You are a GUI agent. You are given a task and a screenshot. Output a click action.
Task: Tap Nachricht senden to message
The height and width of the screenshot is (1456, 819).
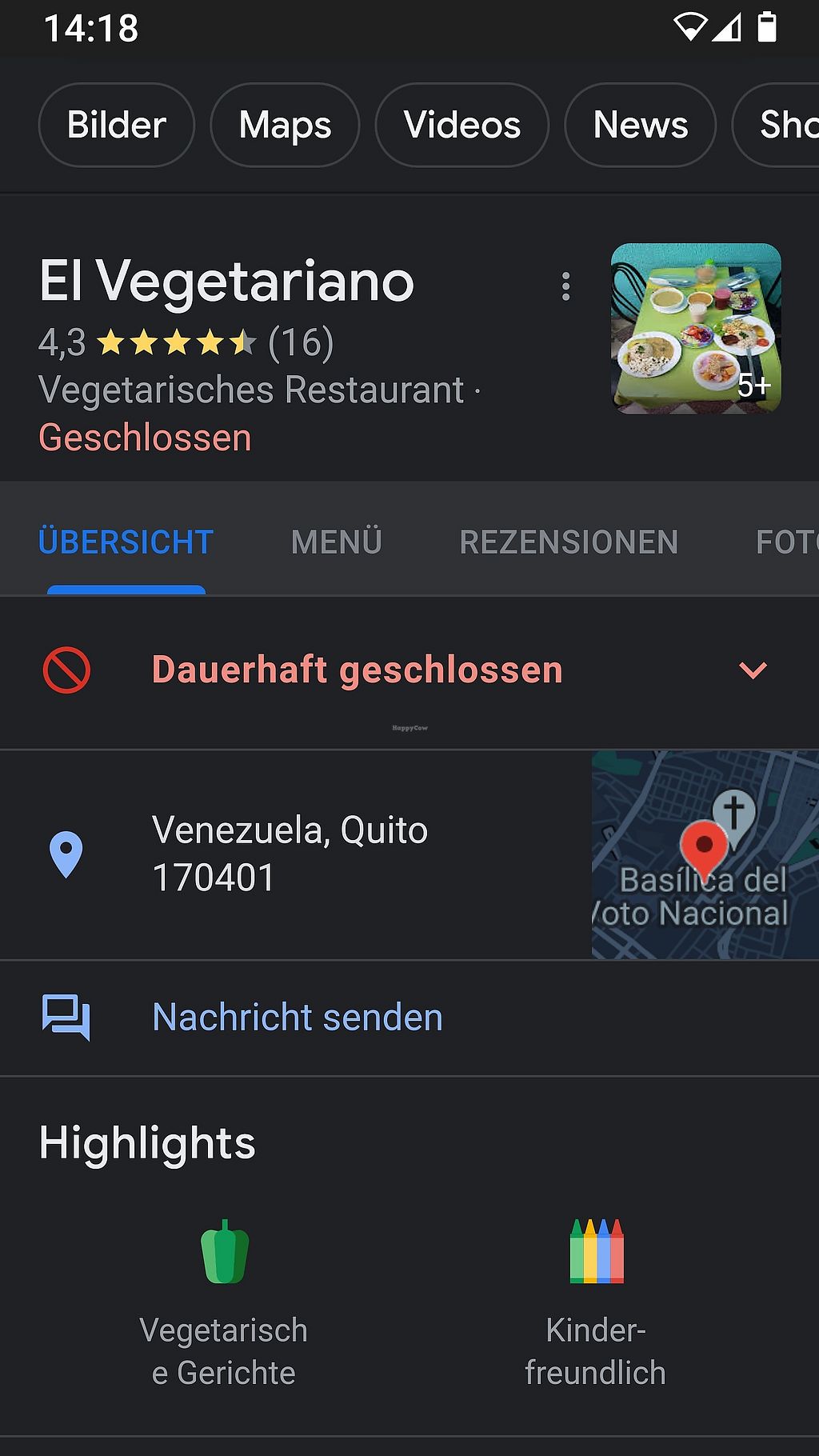coord(298,1018)
